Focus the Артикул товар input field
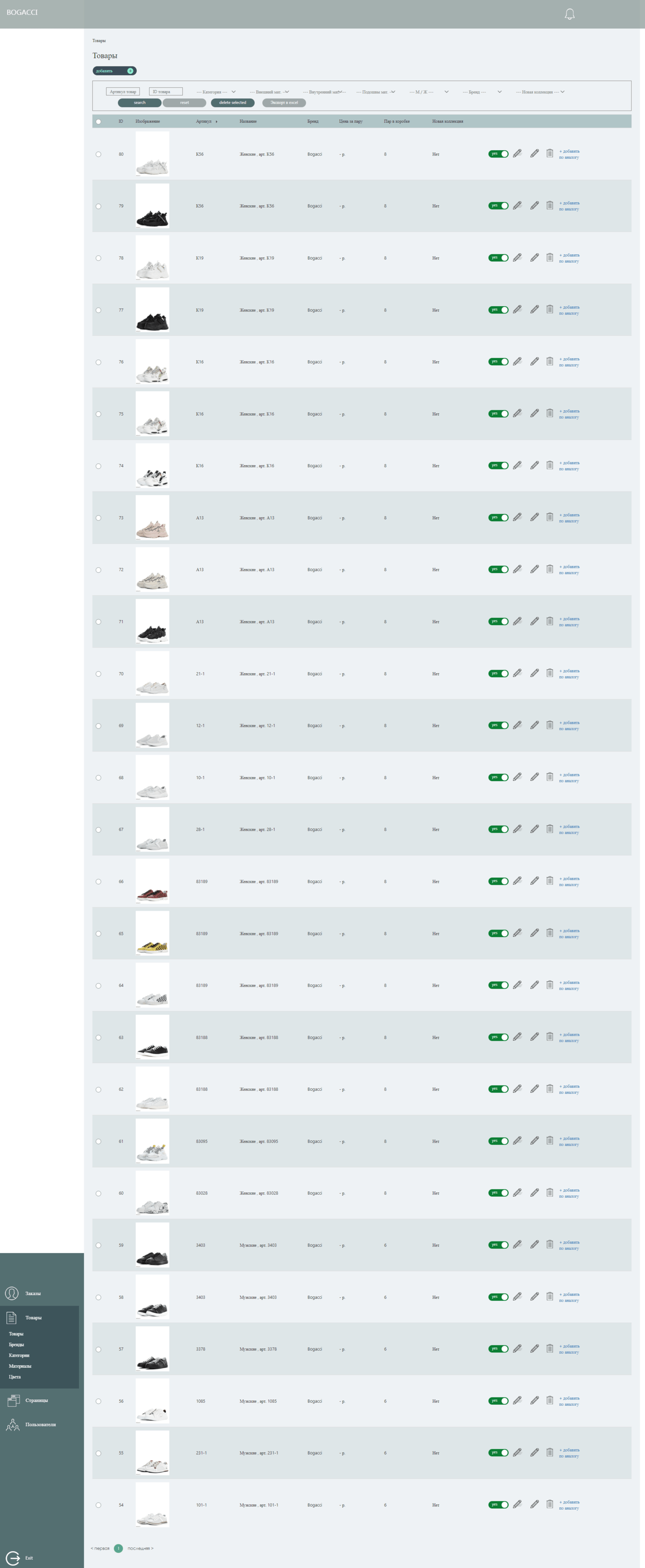 tap(123, 92)
